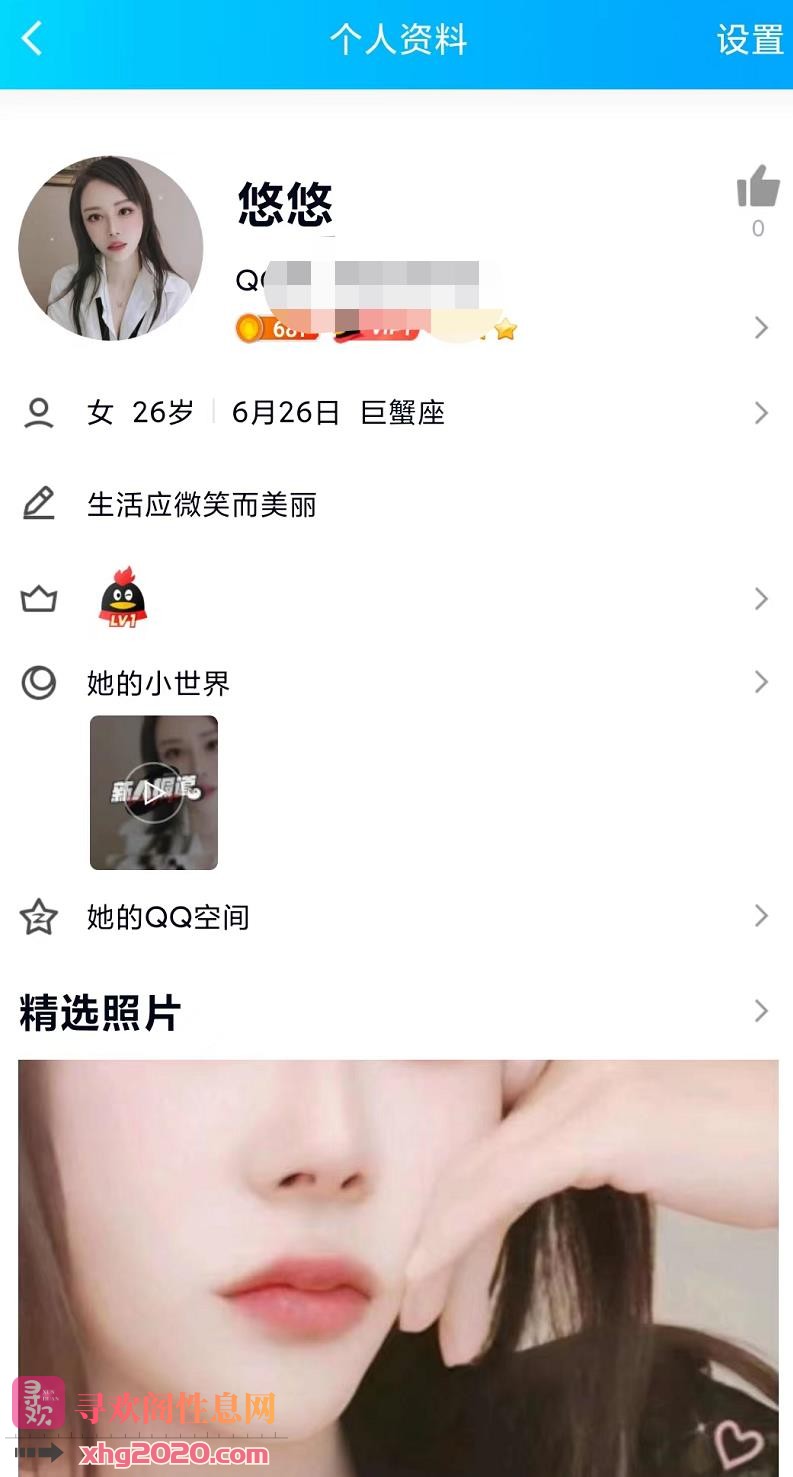The height and width of the screenshot is (1477, 793).
Task: Open the featured photo under 精选照片
Action: (398, 1268)
